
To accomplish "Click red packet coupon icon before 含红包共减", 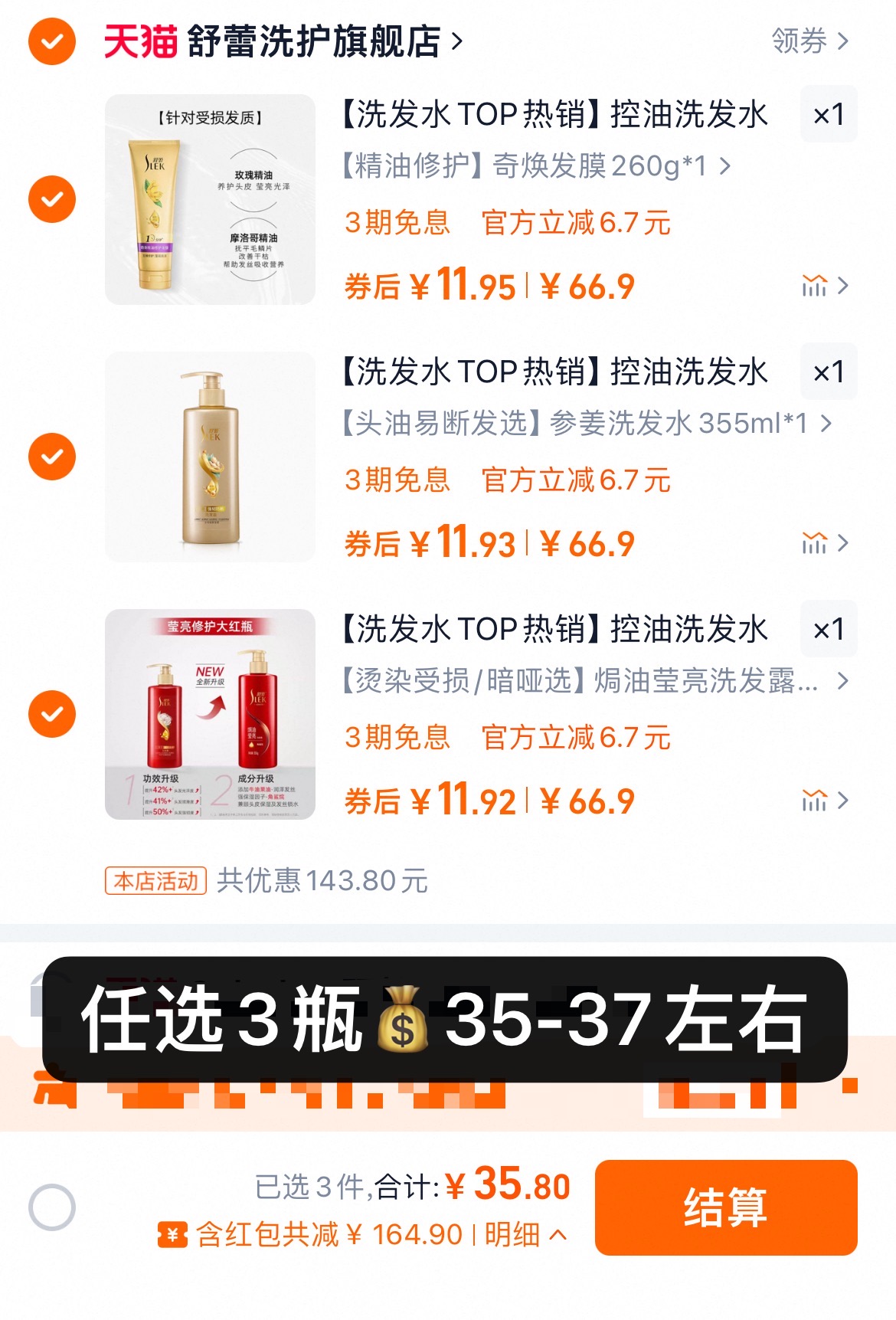I will pyautogui.click(x=174, y=1236).
